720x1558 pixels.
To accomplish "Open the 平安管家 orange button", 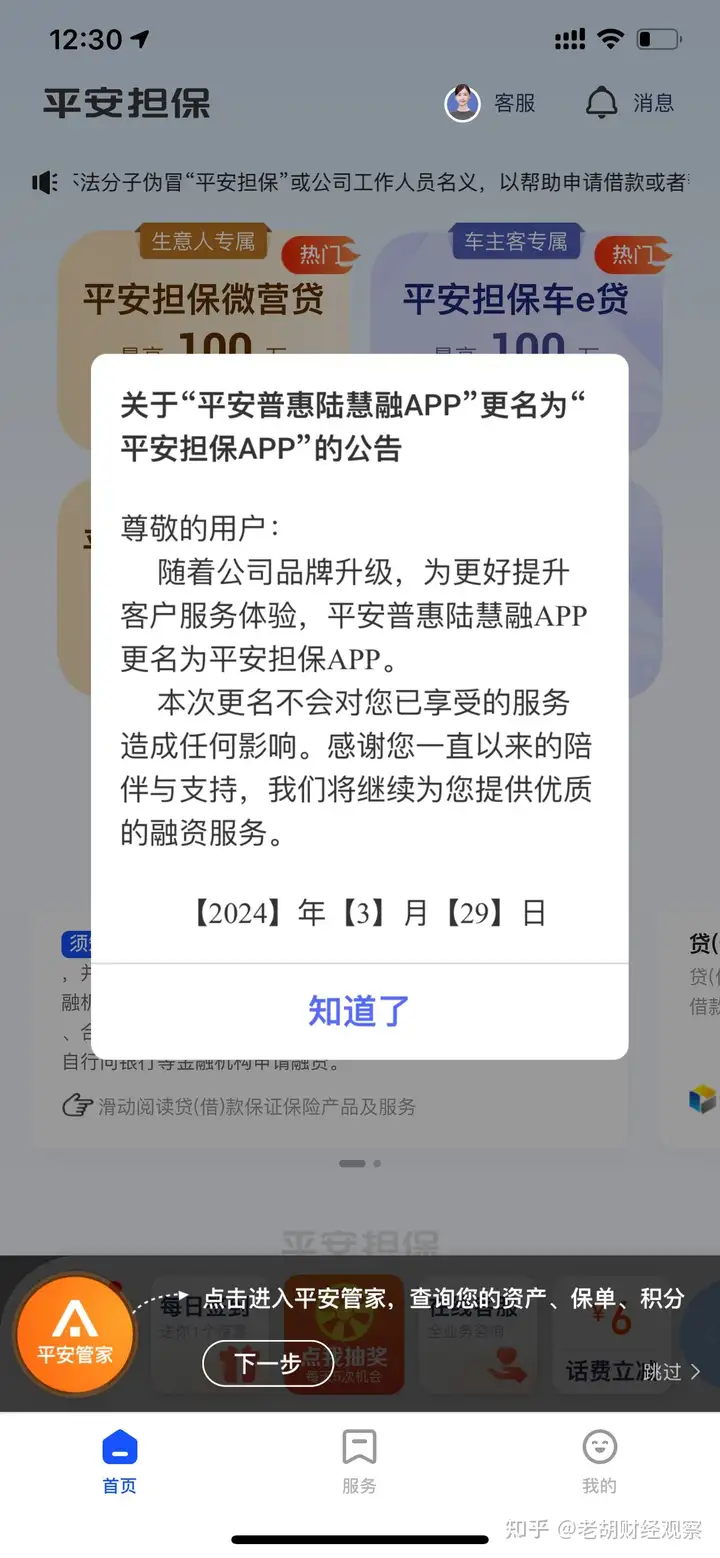I will coord(75,1333).
